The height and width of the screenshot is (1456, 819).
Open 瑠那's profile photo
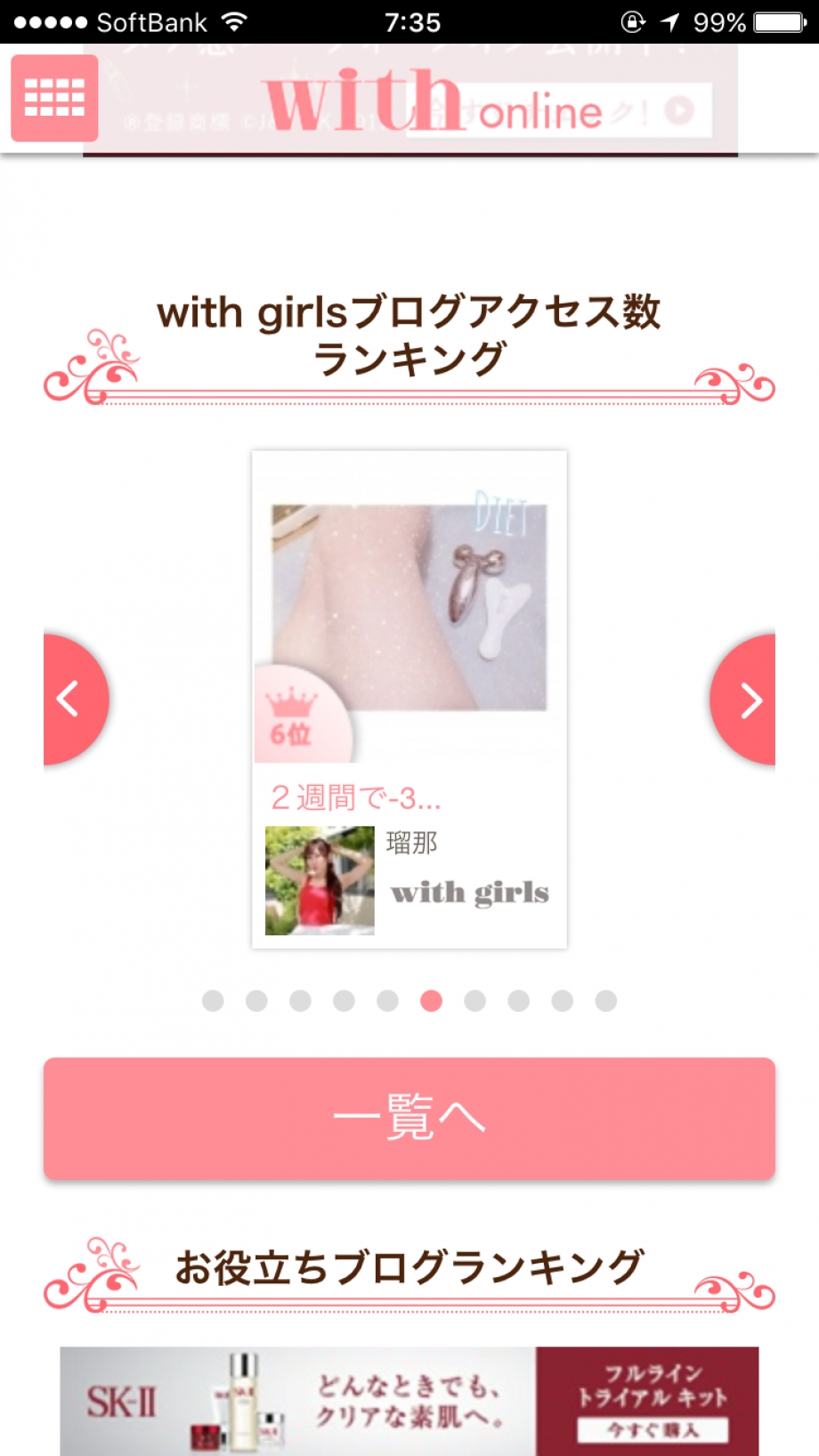(x=320, y=881)
